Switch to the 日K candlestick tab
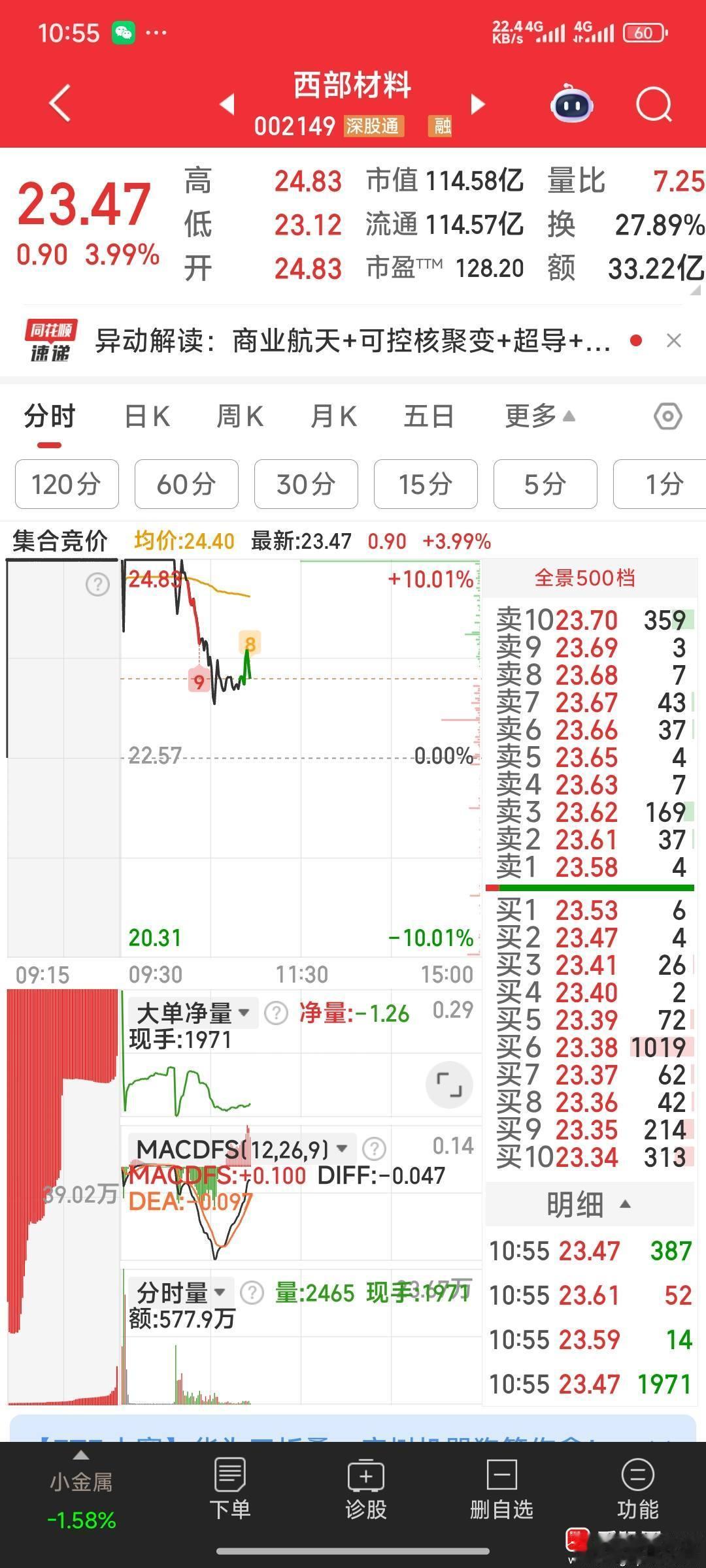 point(147,416)
